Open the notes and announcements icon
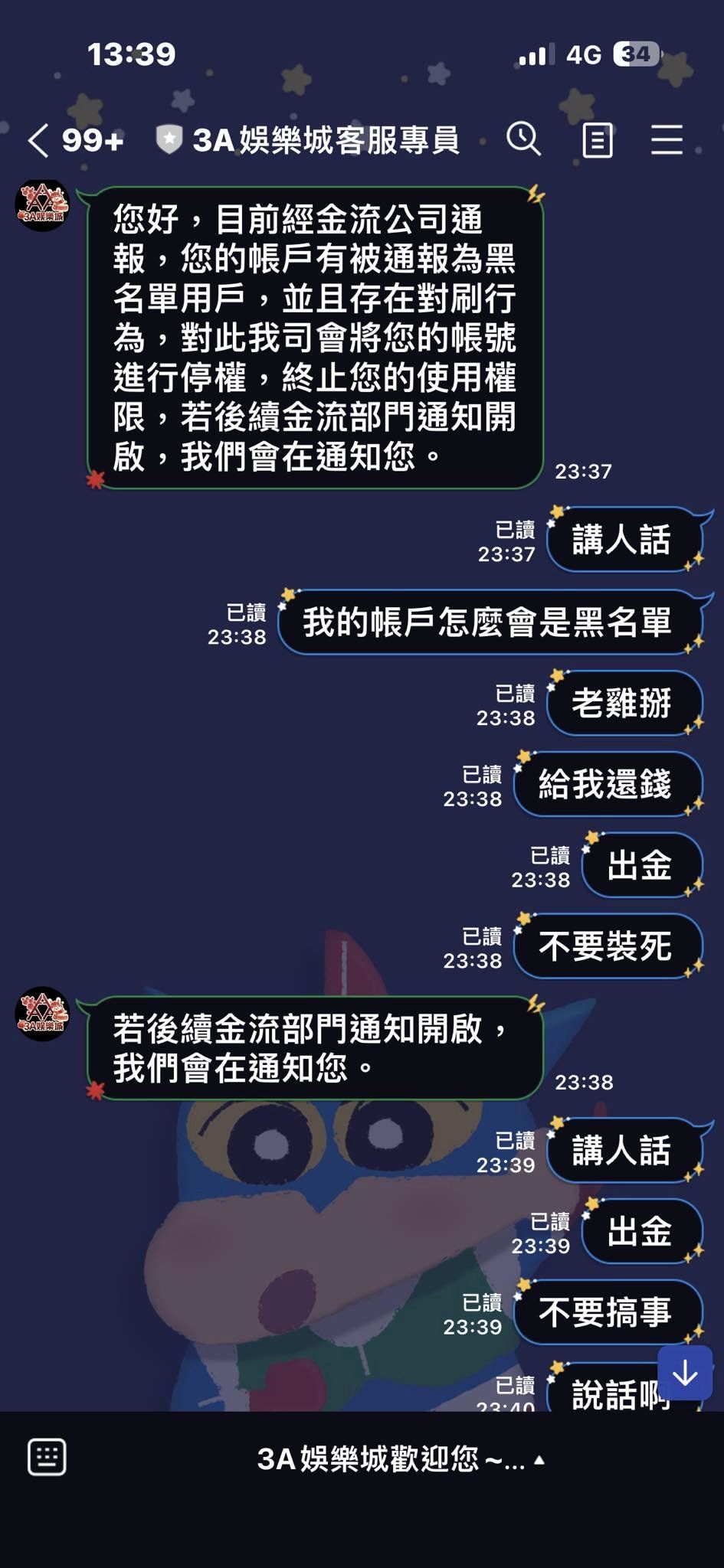The image size is (724, 1568). [597, 140]
